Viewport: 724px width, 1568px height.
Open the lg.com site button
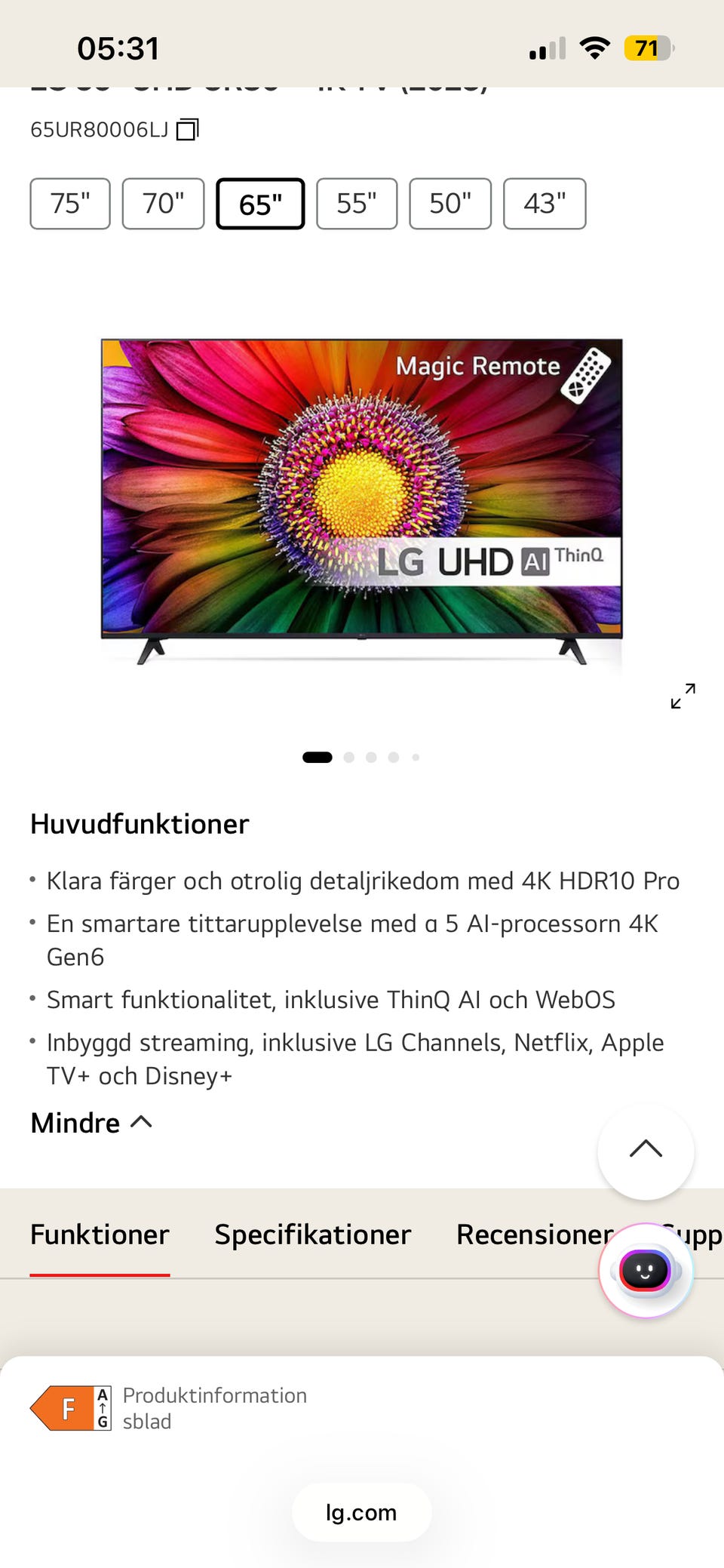click(x=361, y=1512)
